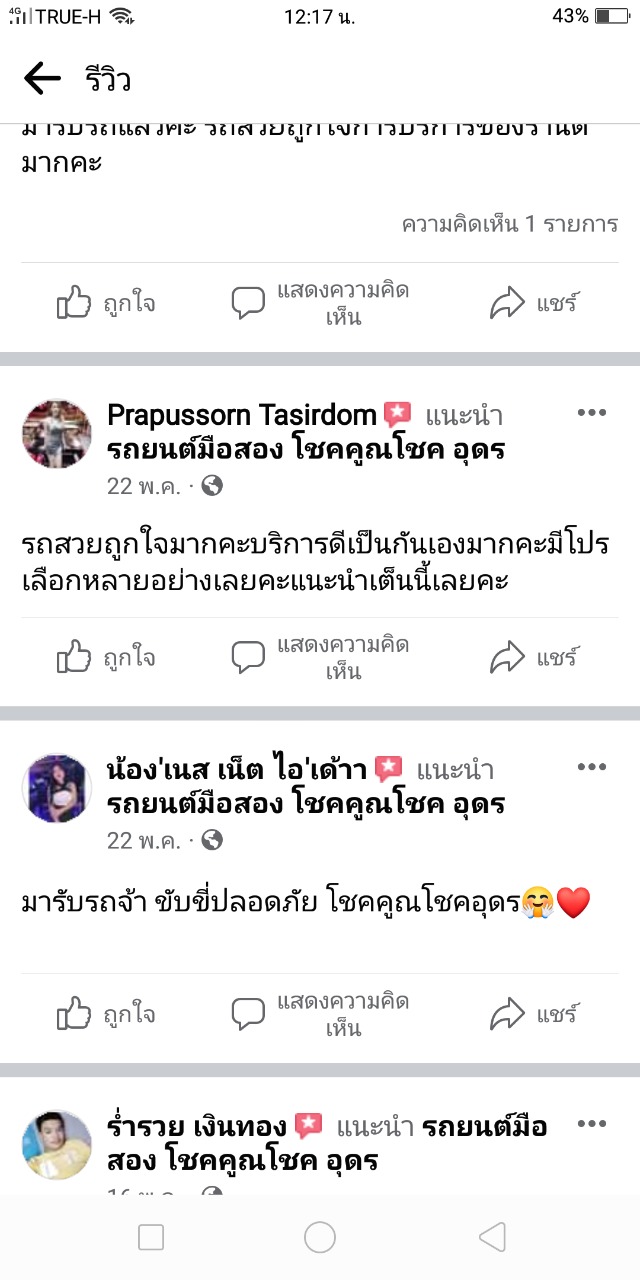Screen dimensions: 640x1280
Task: Like Prapussorn Tasirdom's review
Action: pos(106,658)
